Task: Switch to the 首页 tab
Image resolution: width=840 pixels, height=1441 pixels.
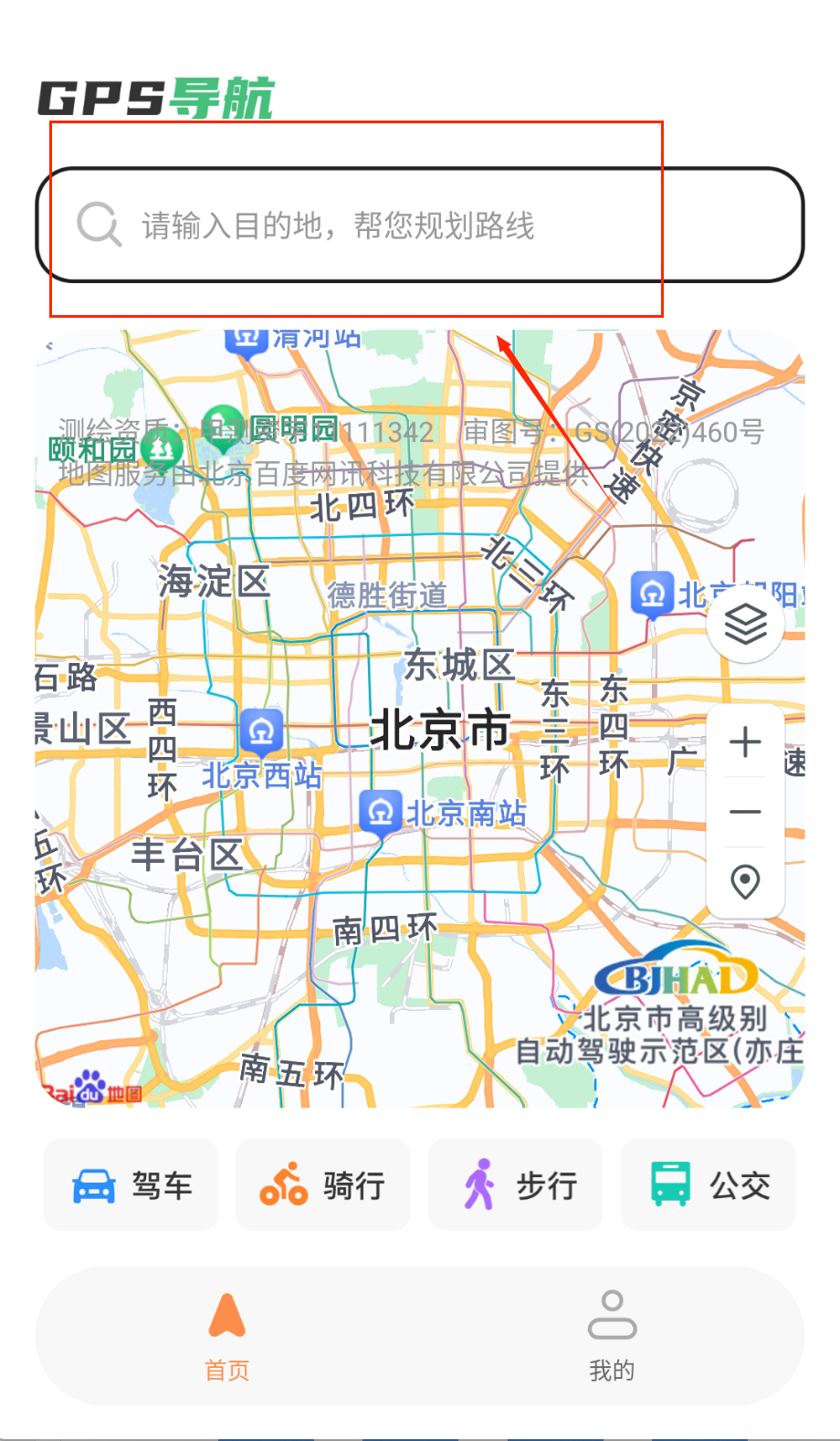Action: pyautogui.click(x=227, y=1336)
